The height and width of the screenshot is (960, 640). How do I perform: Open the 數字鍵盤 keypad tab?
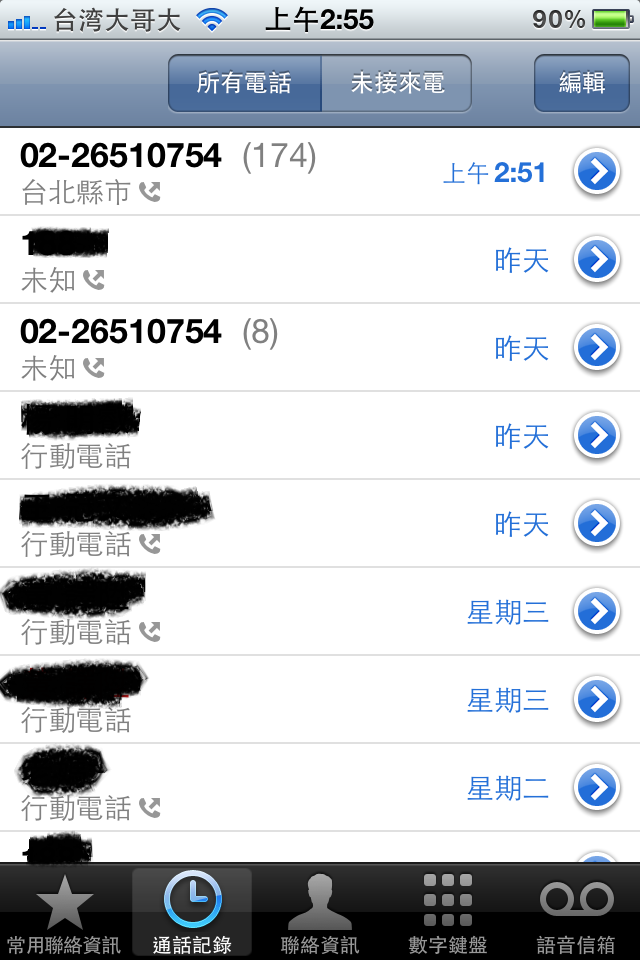447,913
